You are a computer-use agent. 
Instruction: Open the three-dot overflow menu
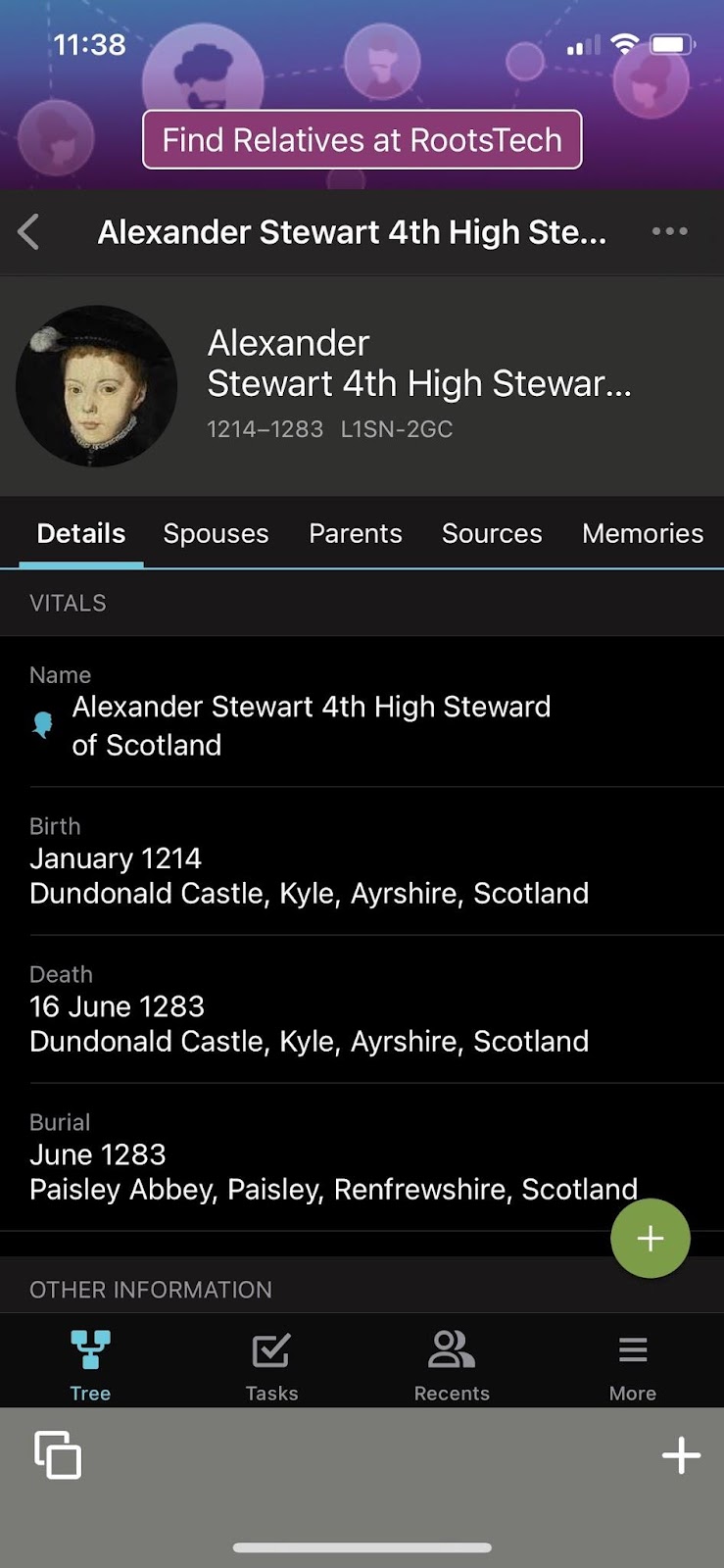(670, 231)
